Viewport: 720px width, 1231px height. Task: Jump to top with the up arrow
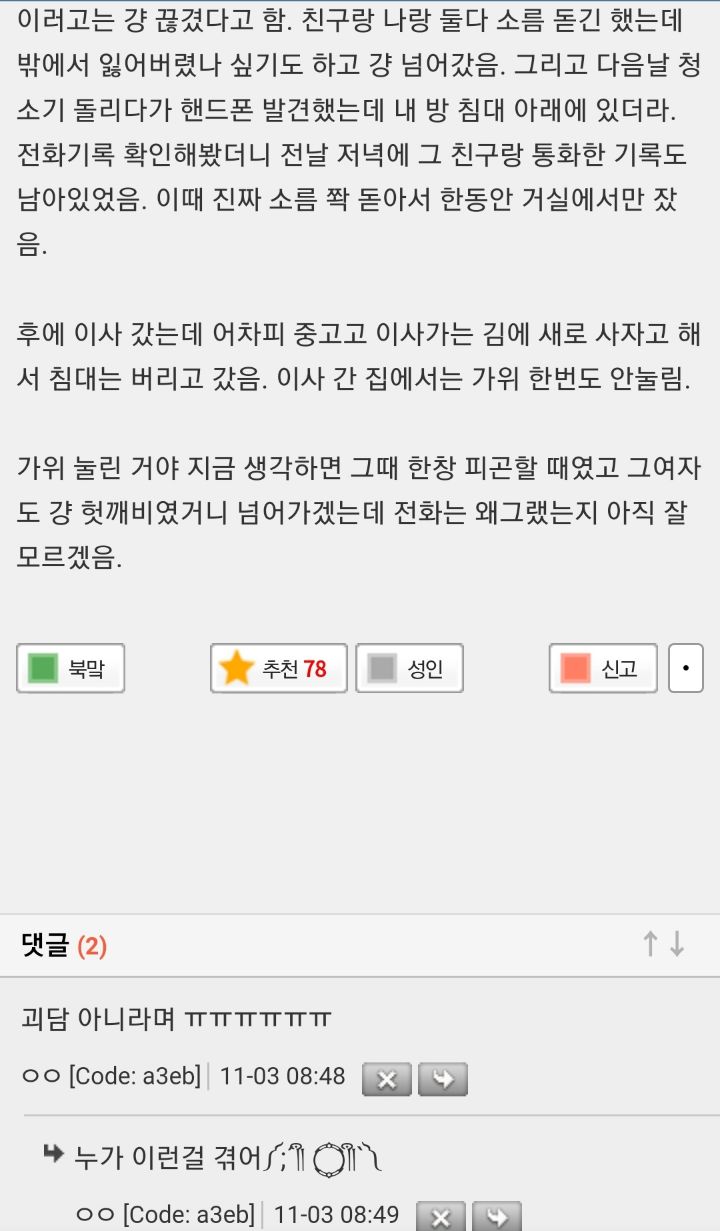(650, 944)
